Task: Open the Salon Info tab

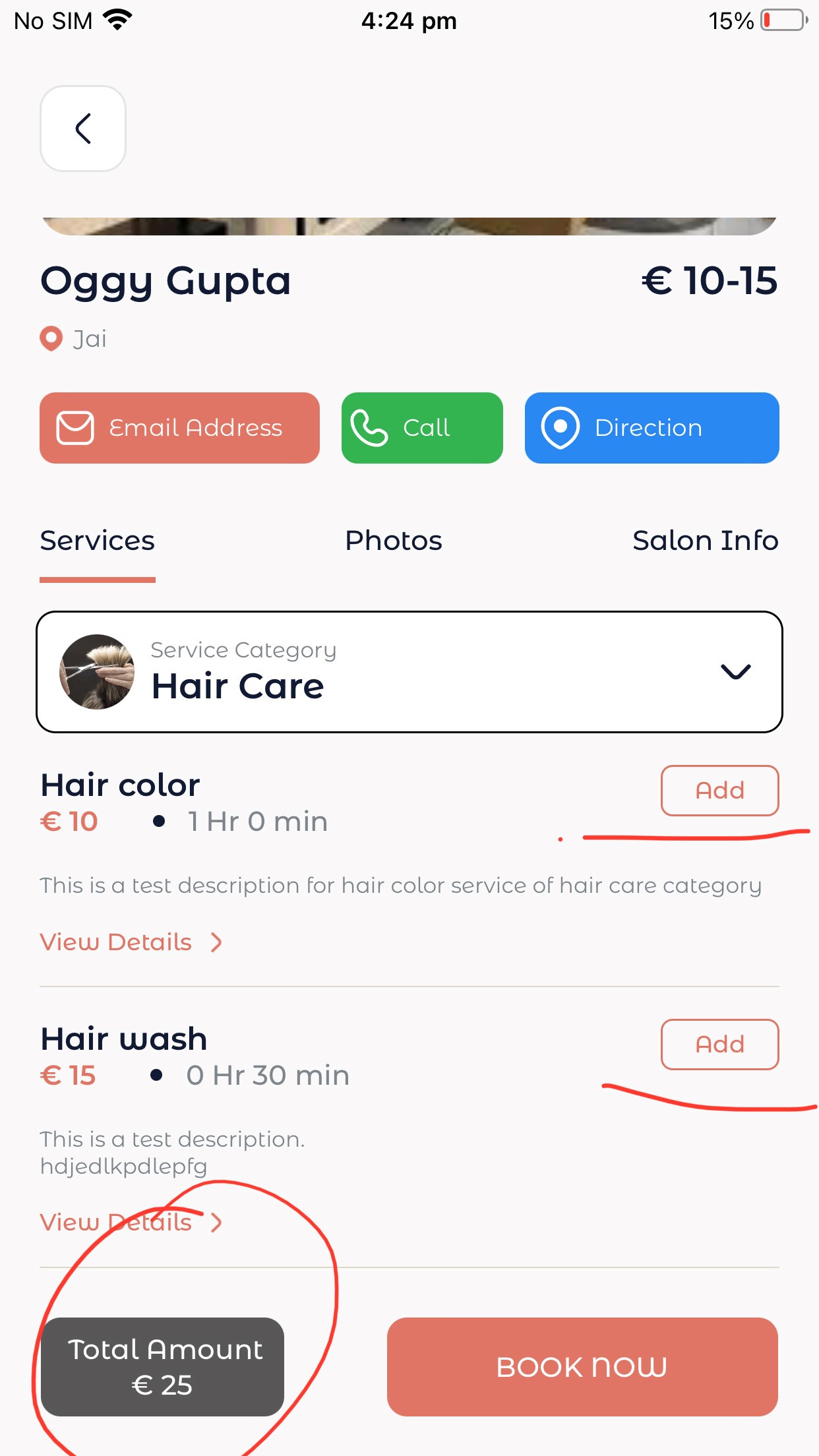Action: click(x=706, y=541)
